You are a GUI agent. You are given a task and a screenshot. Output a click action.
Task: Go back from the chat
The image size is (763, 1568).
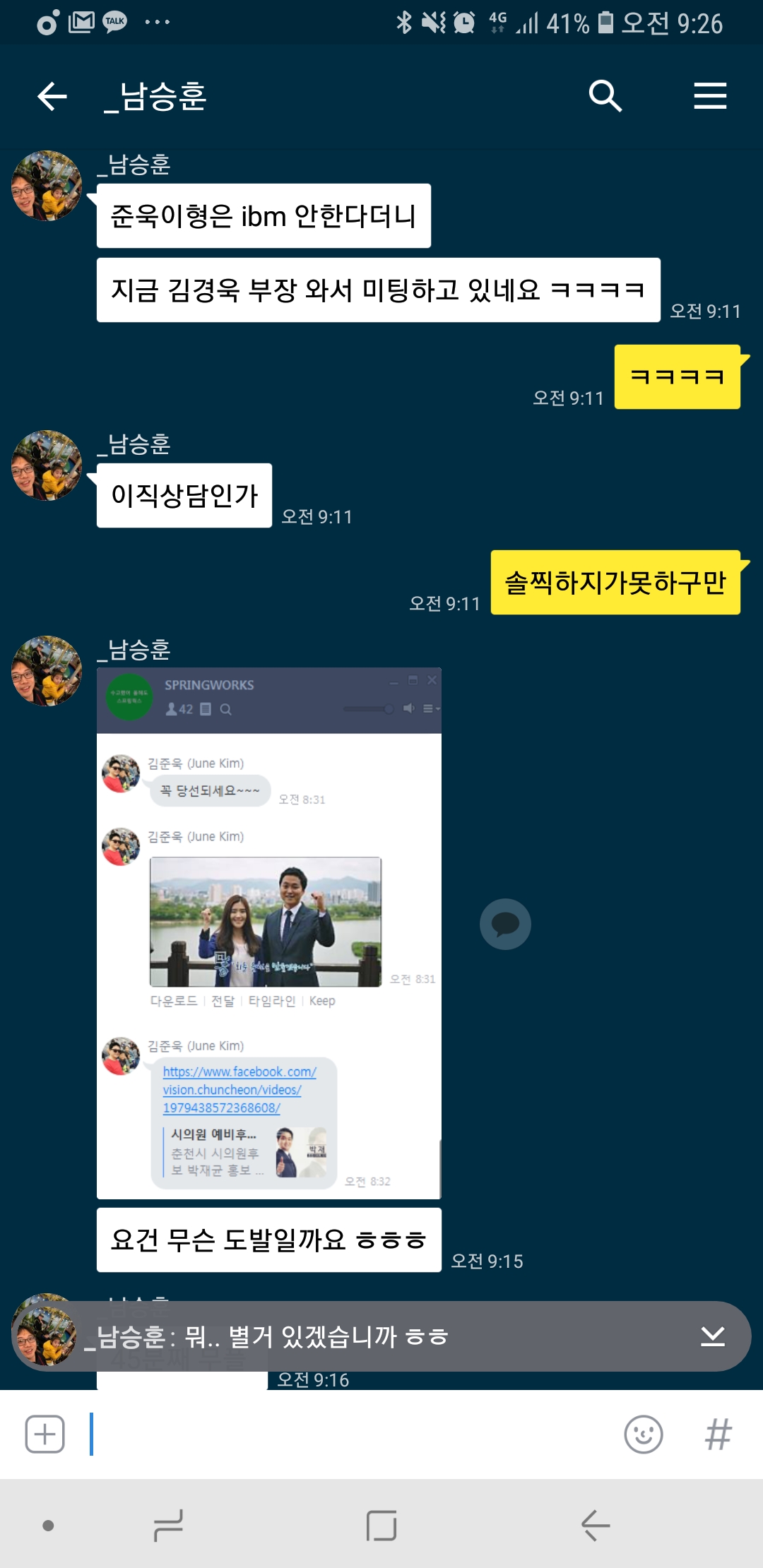point(52,96)
